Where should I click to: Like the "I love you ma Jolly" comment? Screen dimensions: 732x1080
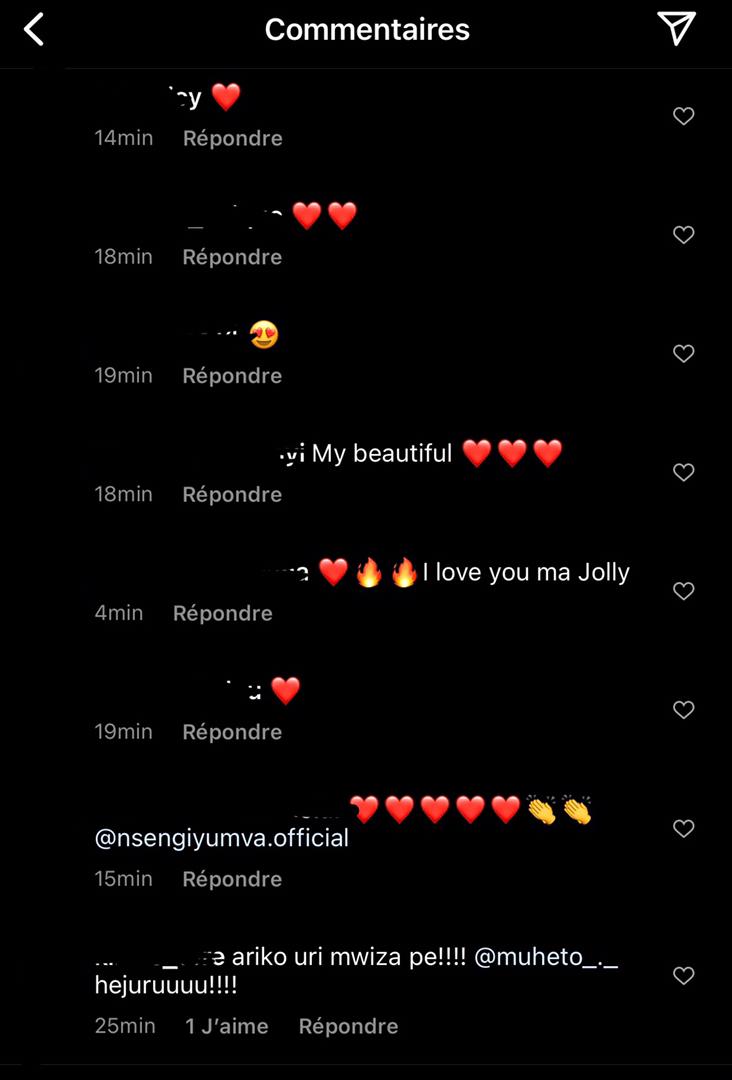683,591
